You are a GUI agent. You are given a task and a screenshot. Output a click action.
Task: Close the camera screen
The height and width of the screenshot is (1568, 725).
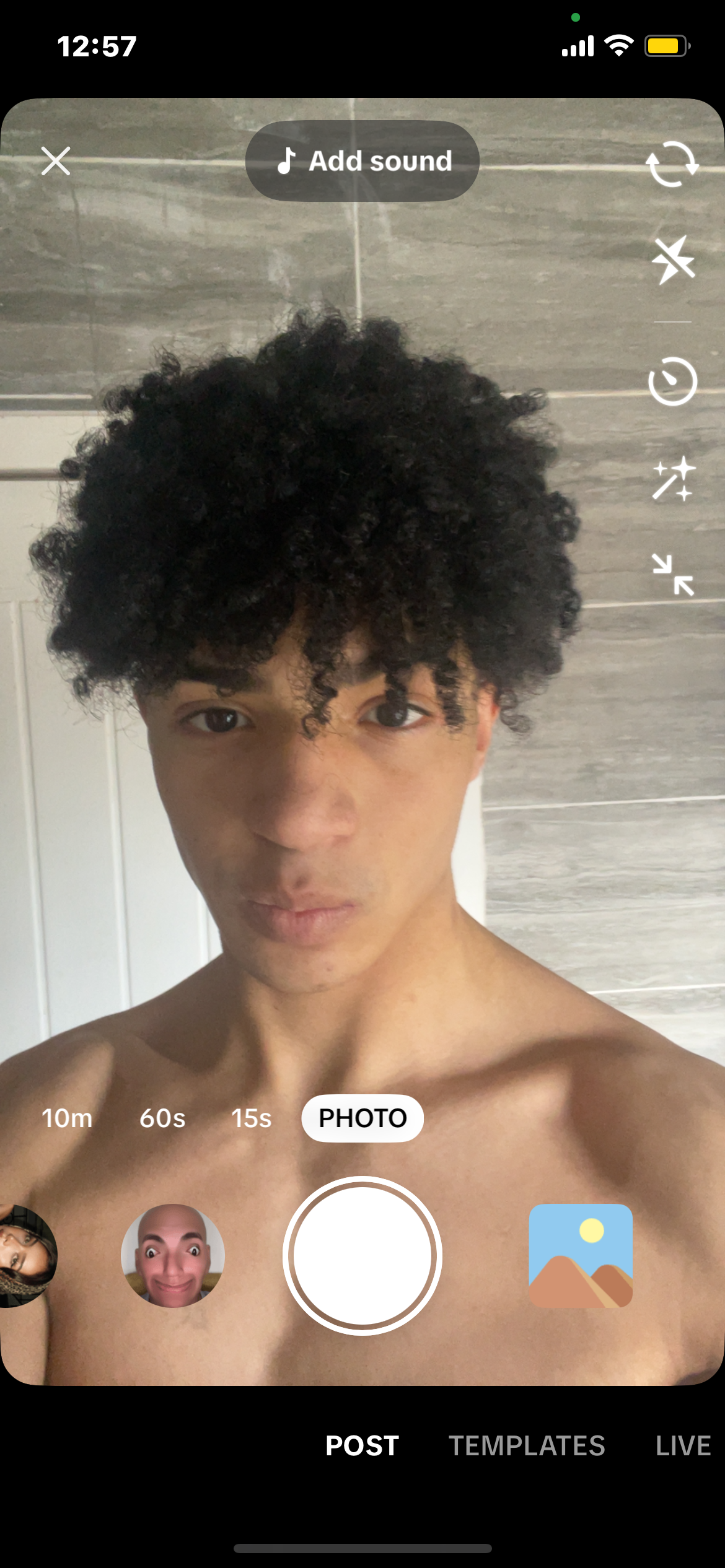coord(56,161)
